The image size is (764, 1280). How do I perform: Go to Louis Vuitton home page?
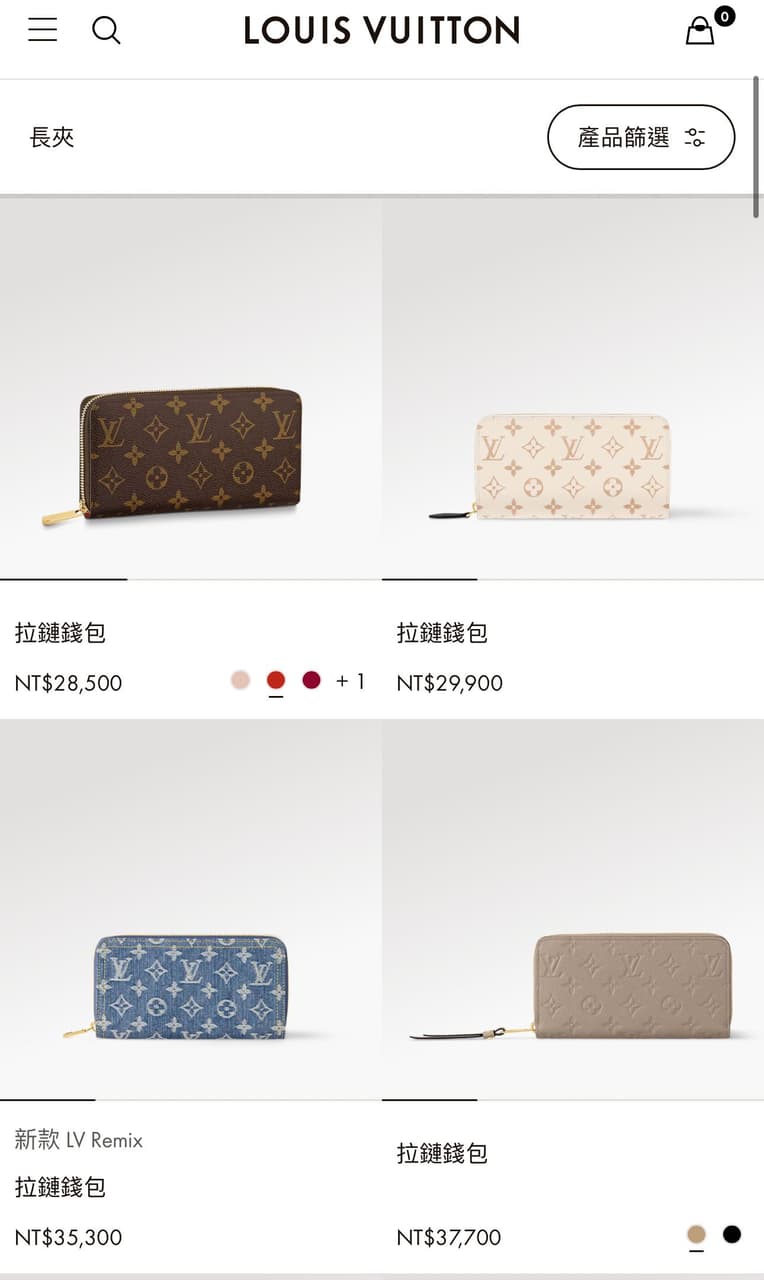click(x=382, y=30)
